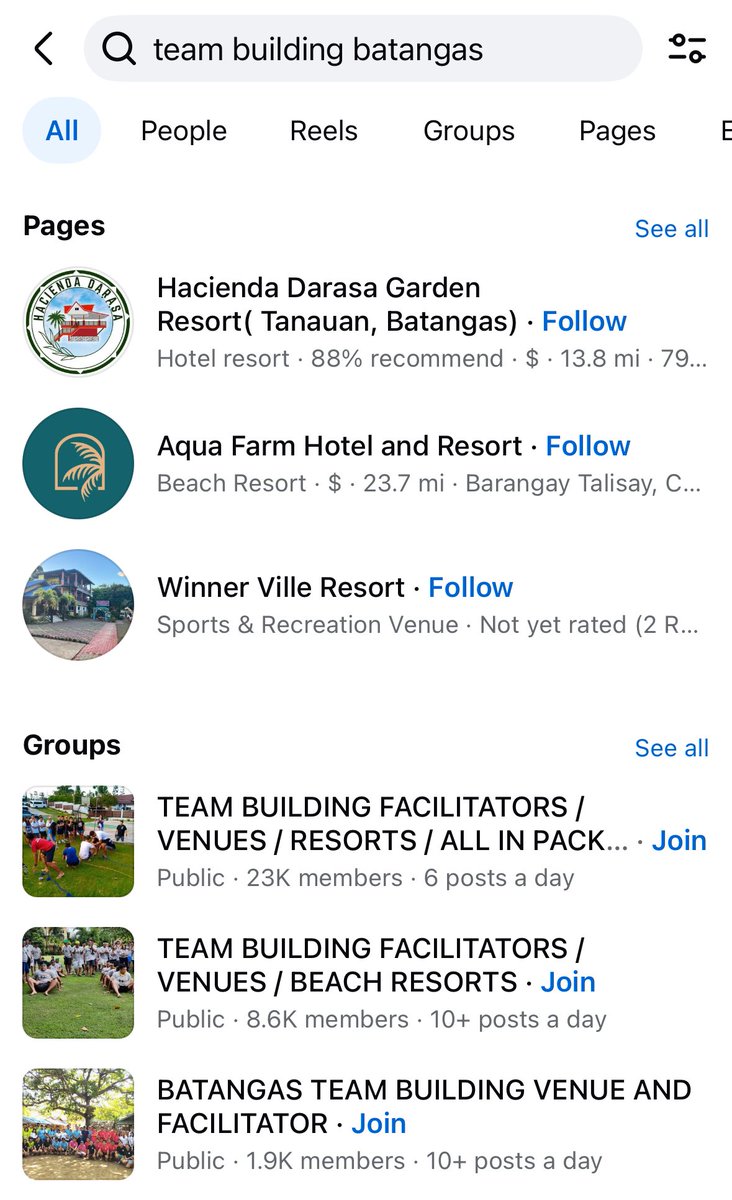732x1200 pixels.
Task: Switch to the Groups tab
Action: click(x=469, y=131)
